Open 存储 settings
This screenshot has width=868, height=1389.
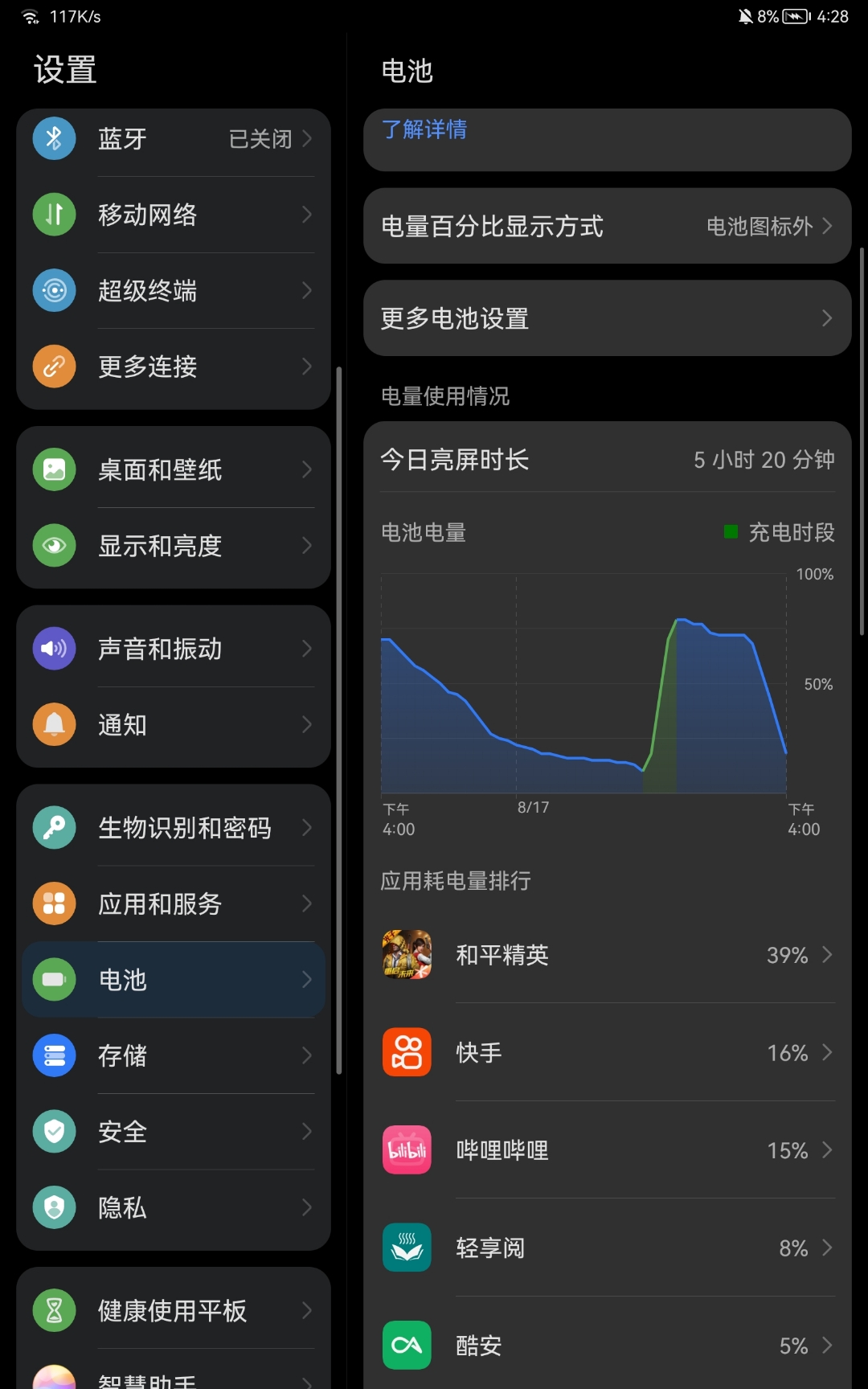coord(173,1055)
